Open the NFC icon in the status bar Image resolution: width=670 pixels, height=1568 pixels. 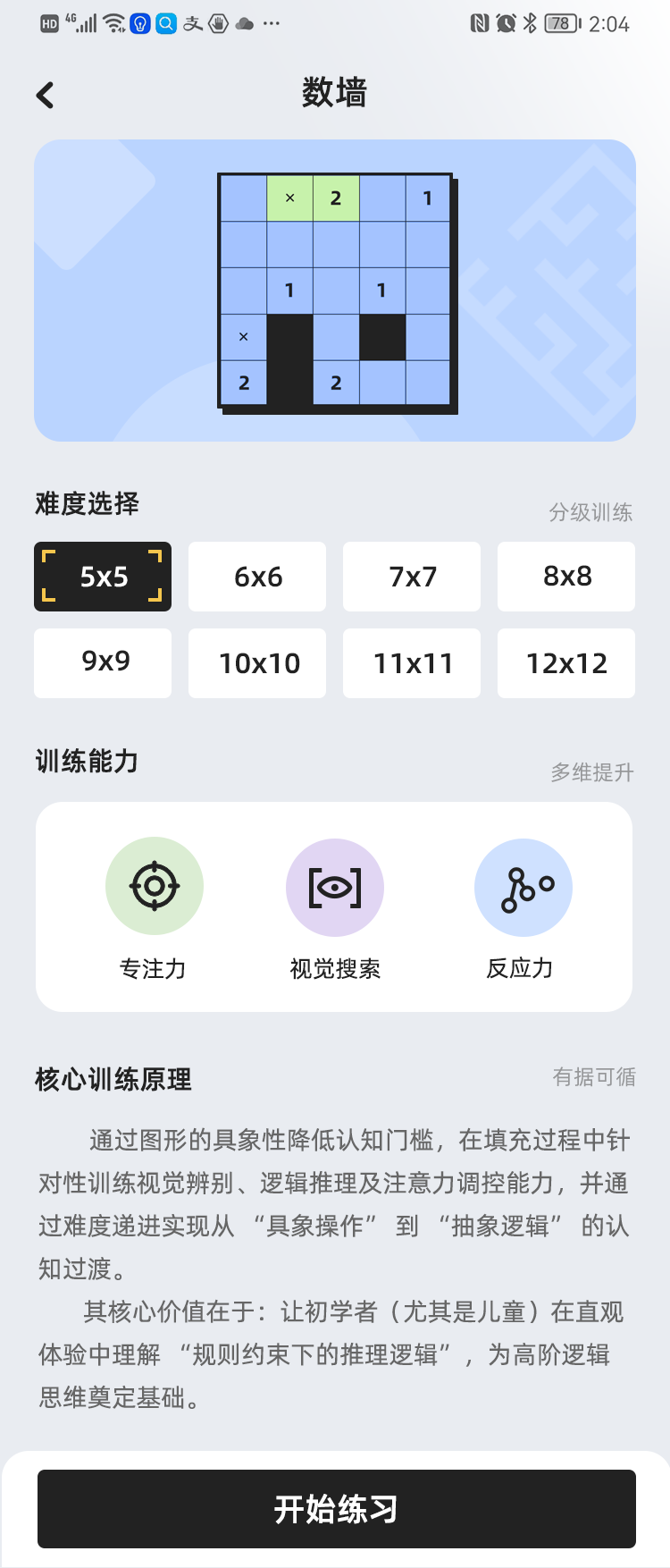[x=481, y=25]
